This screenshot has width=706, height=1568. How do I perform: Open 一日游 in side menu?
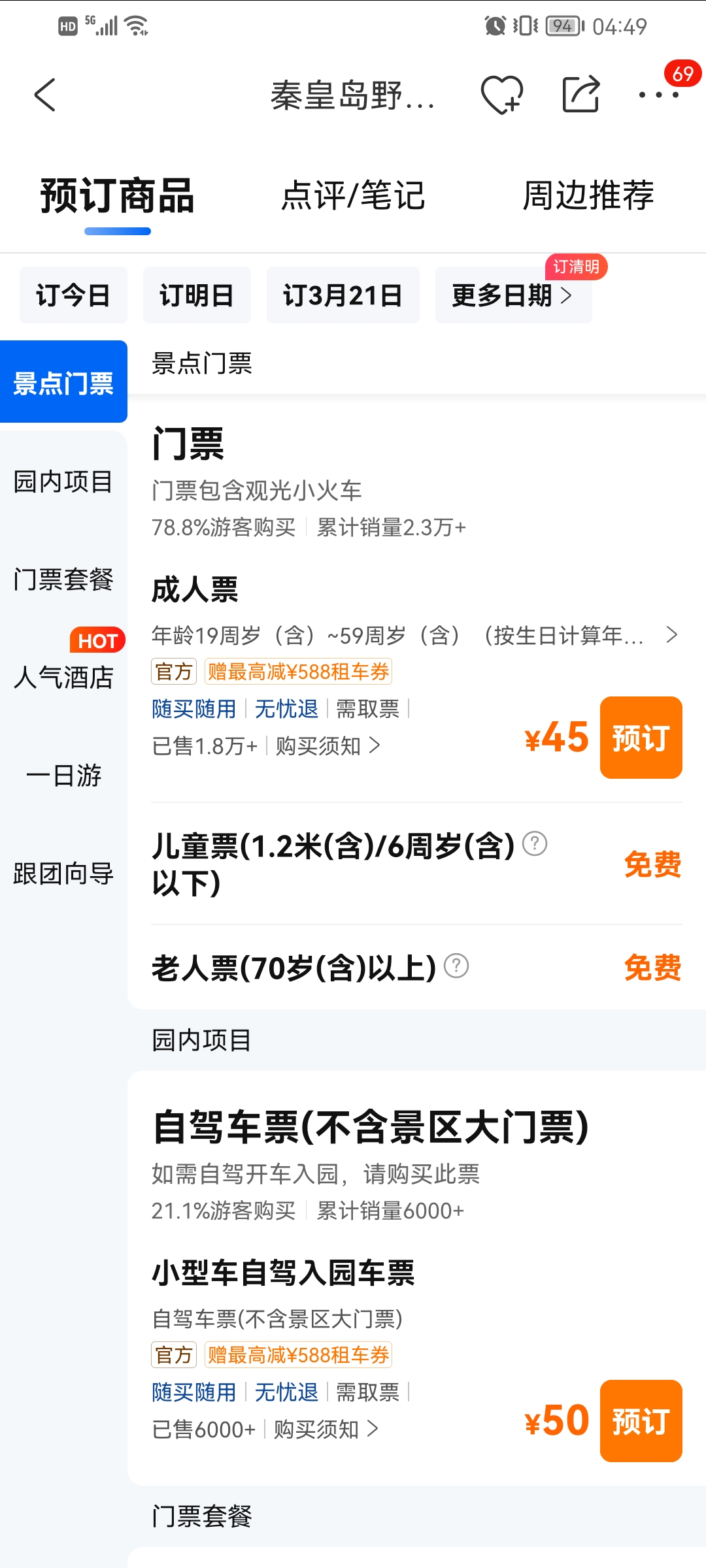click(x=63, y=776)
